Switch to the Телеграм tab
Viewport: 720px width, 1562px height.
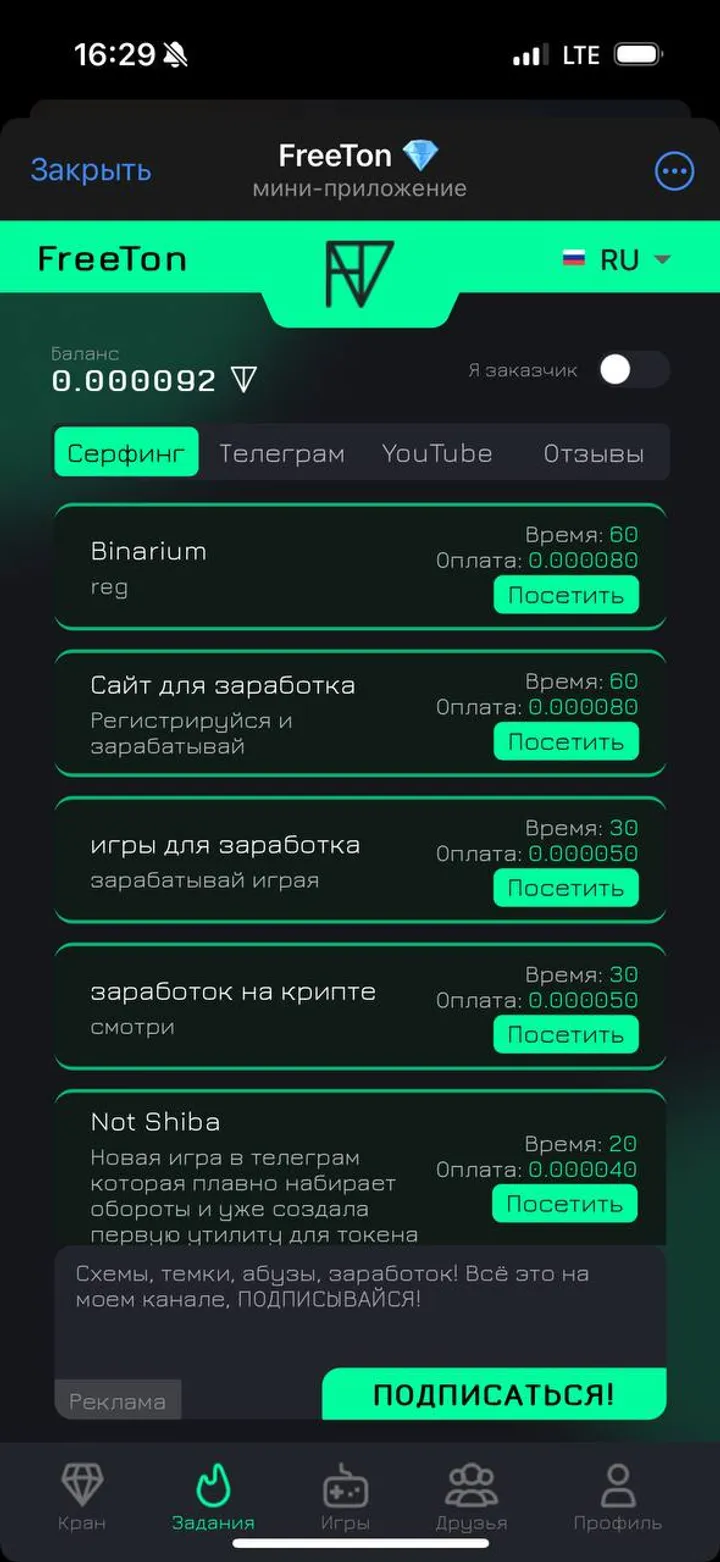point(282,453)
